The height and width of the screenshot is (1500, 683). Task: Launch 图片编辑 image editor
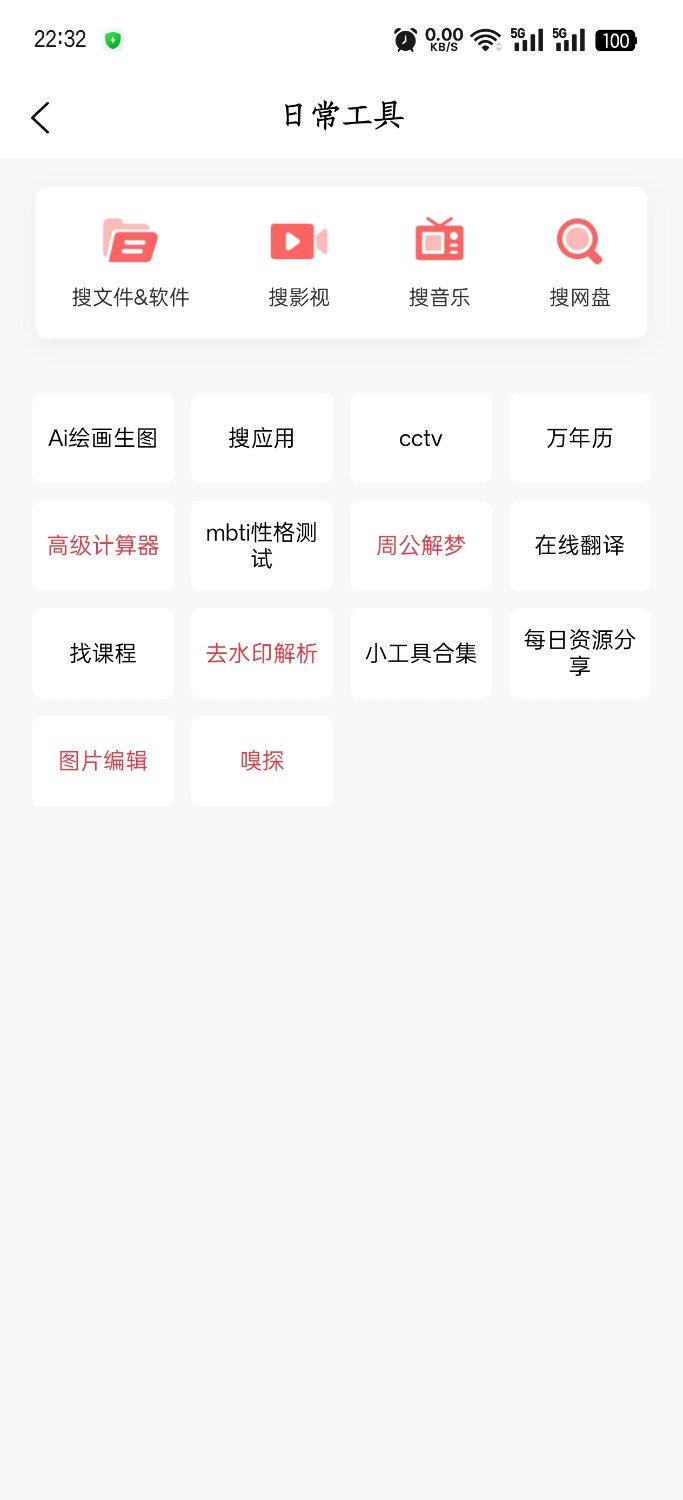pyautogui.click(x=103, y=761)
